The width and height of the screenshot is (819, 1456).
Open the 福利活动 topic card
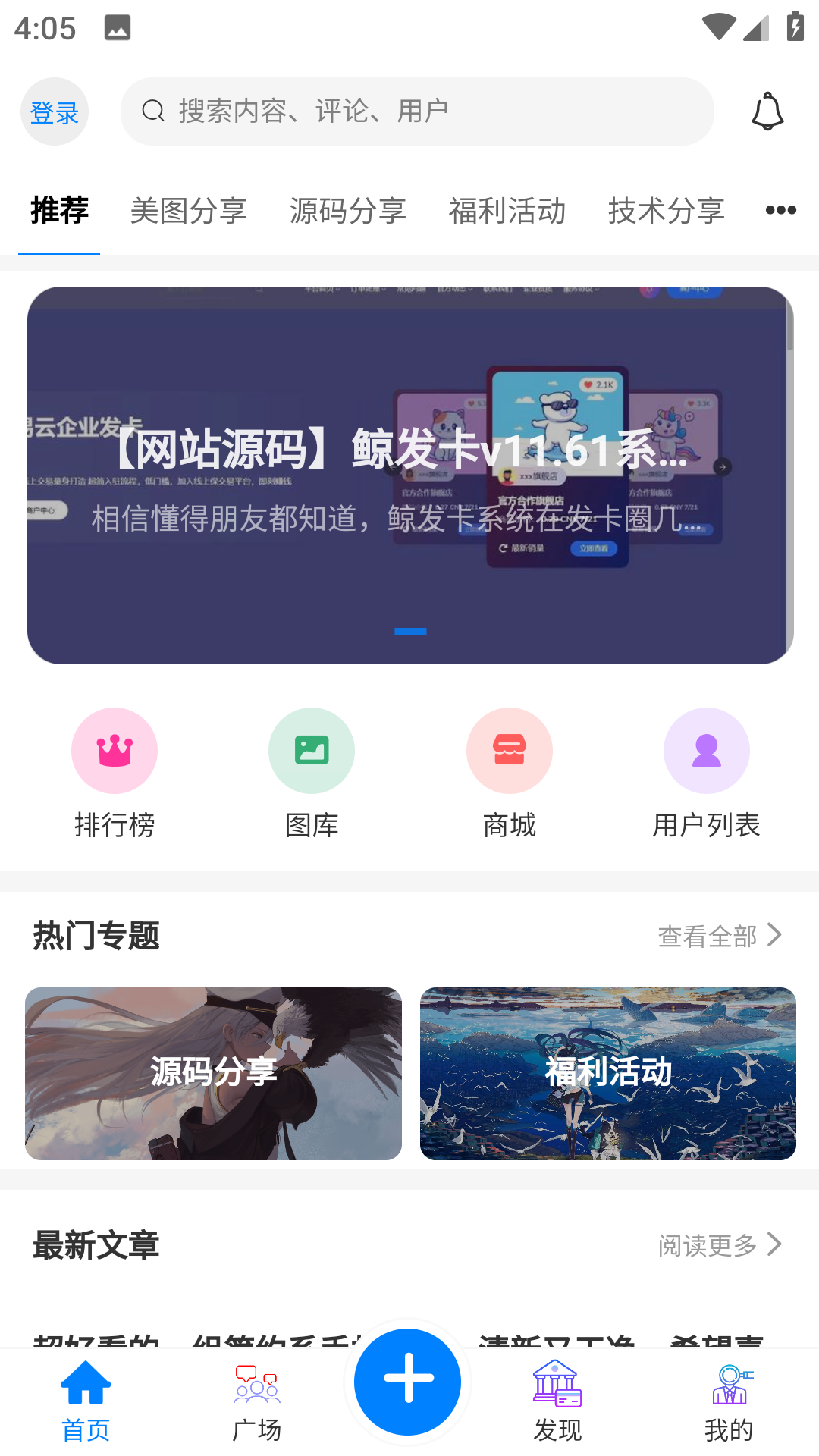(608, 1073)
